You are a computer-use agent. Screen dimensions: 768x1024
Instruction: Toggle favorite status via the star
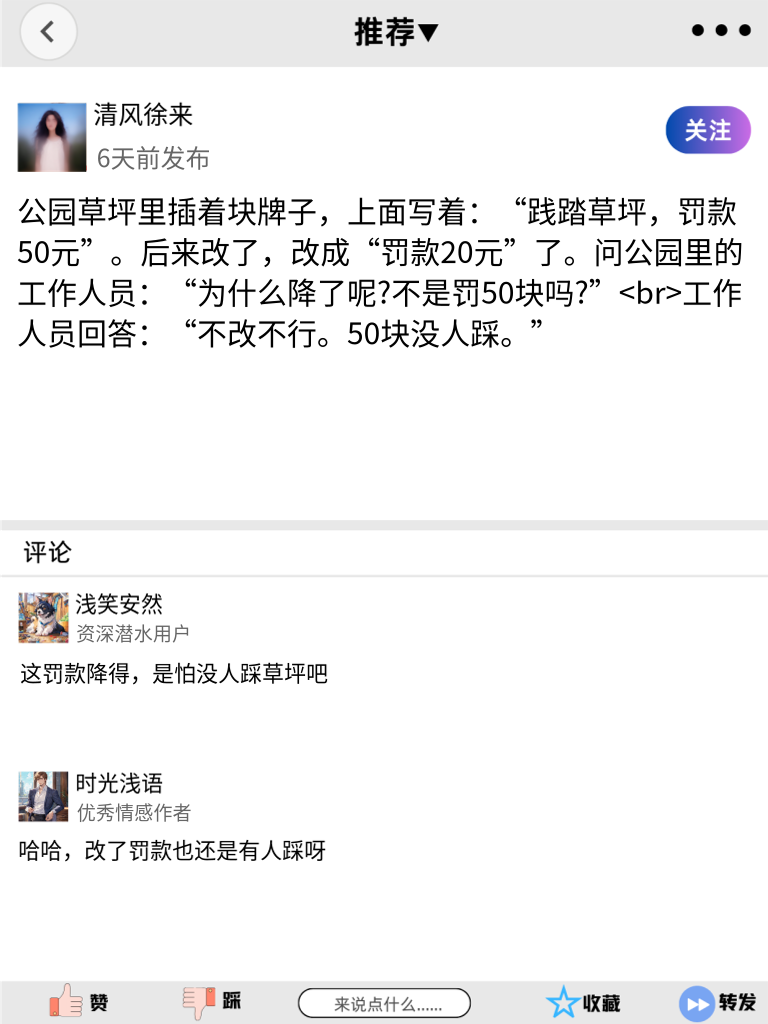[565, 1001]
